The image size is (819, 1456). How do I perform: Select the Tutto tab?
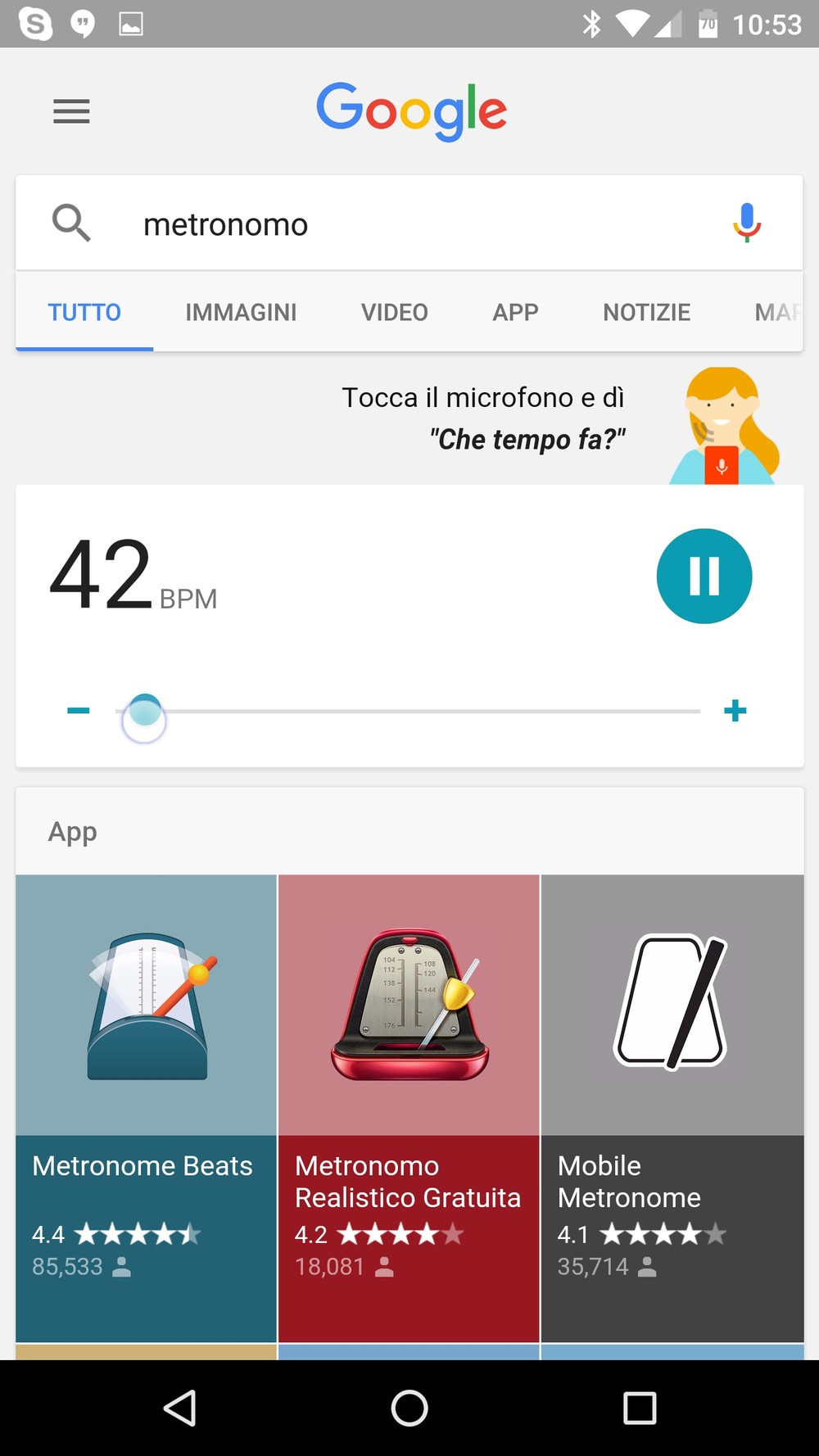click(x=84, y=313)
